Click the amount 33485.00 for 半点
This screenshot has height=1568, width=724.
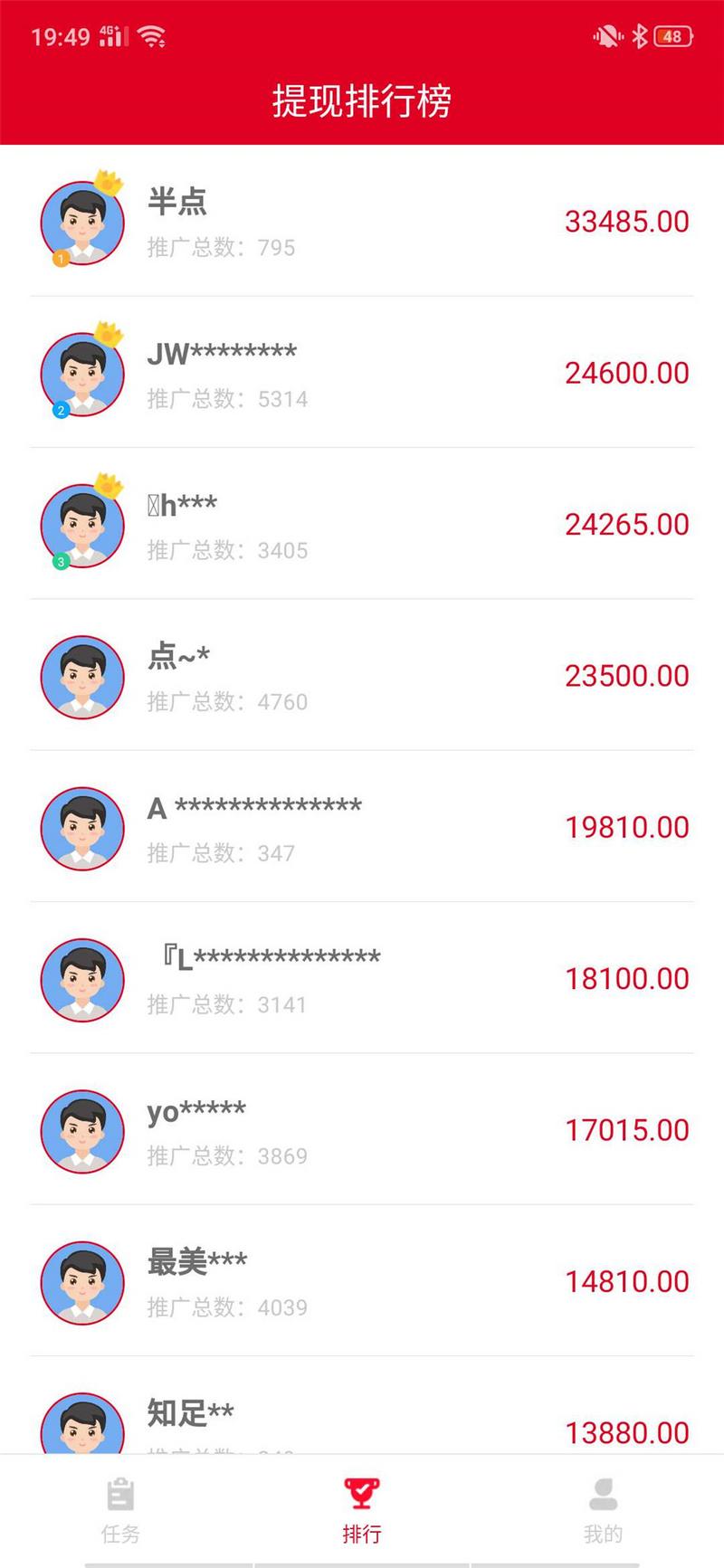coord(627,222)
